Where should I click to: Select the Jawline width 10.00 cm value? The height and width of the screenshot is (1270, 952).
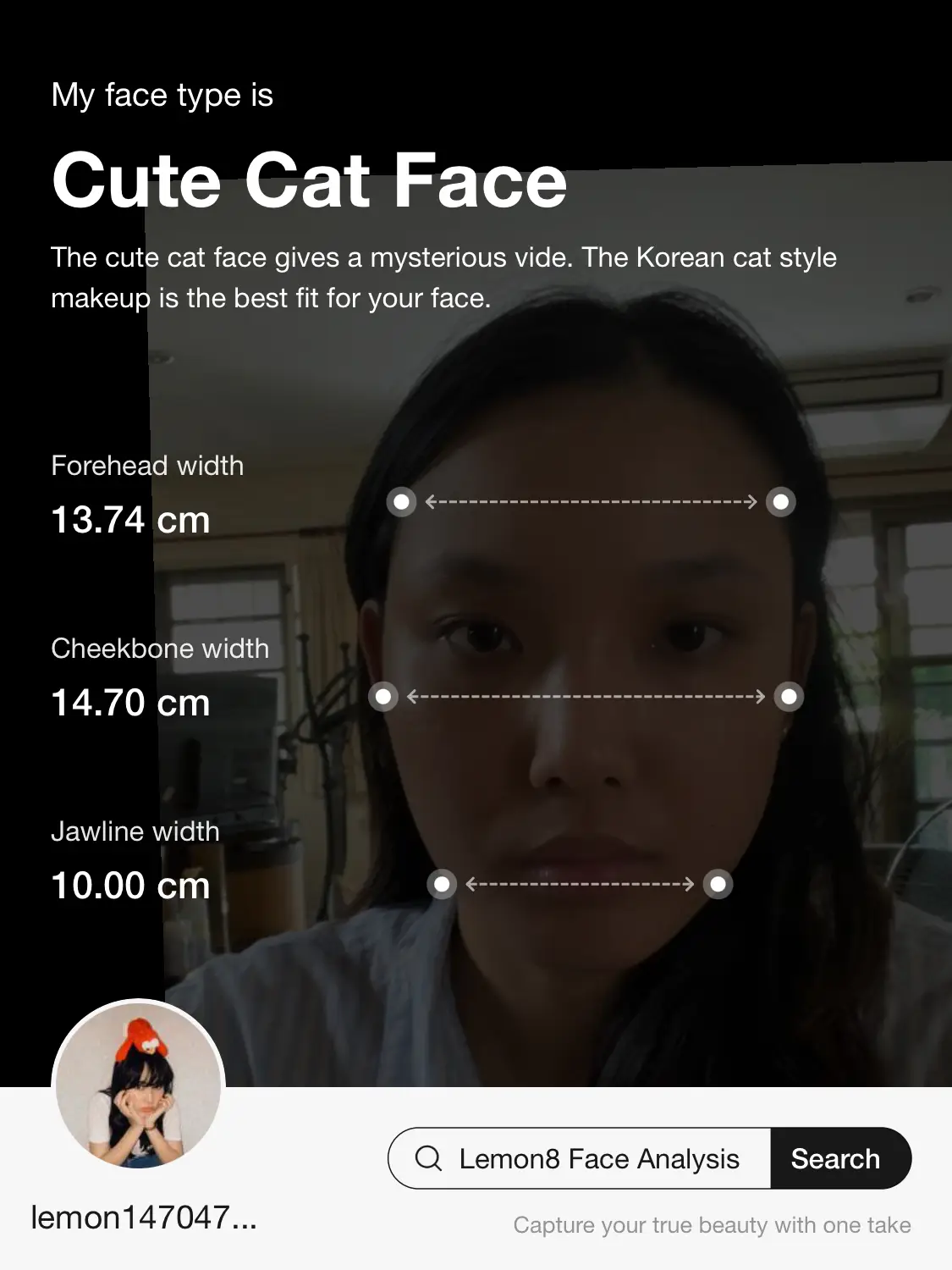(x=130, y=886)
